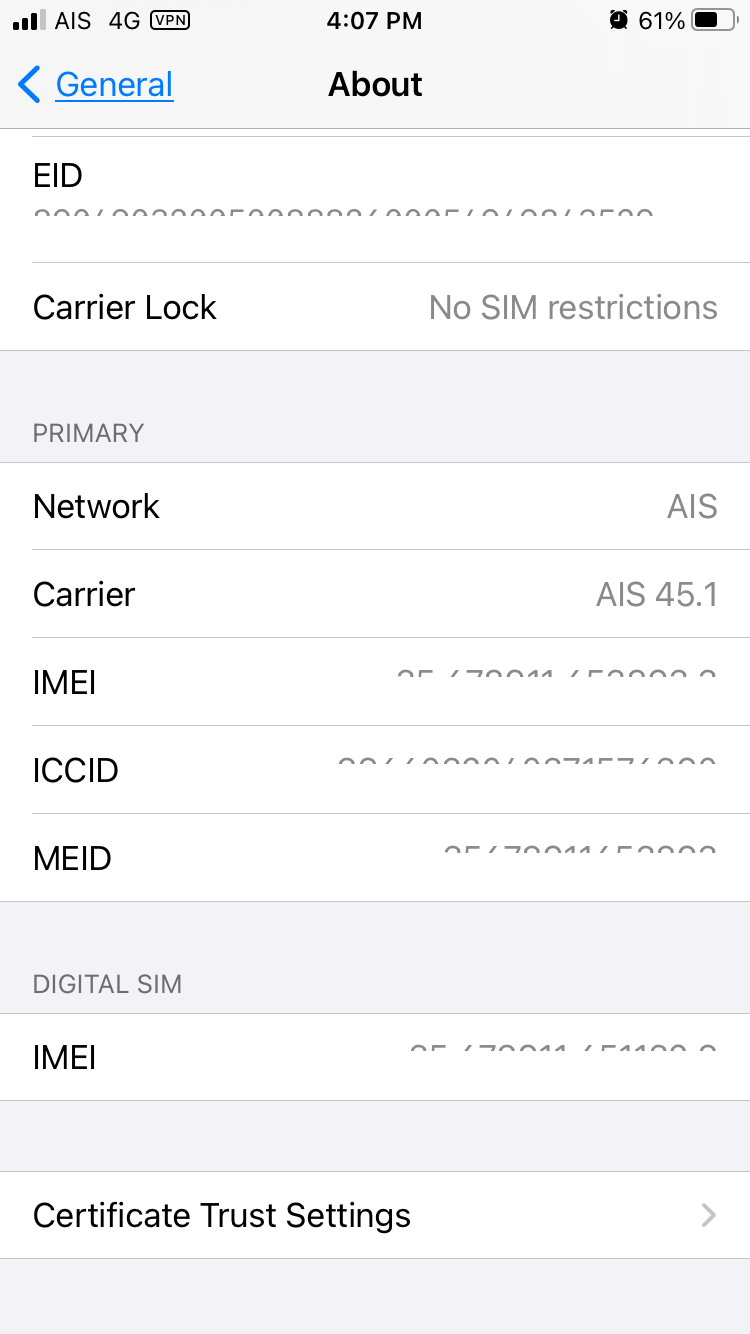This screenshot has height=1334, width=750.
Task: Select the Network row showing AIS
Action: pyautogui.click(x=375, y=506)
